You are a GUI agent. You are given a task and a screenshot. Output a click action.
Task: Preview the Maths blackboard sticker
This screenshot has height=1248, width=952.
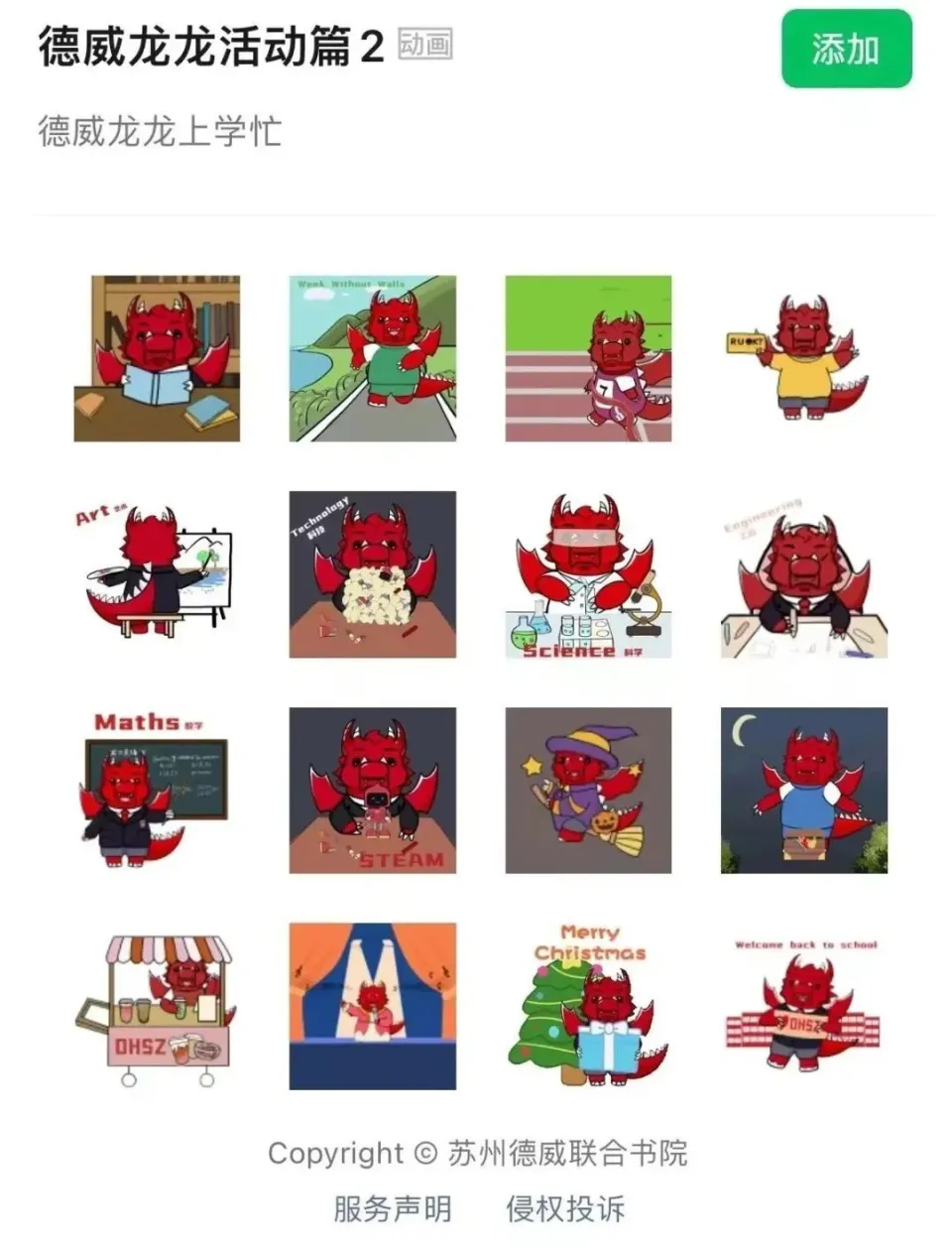pyautogui.click(x=157, y=791)
